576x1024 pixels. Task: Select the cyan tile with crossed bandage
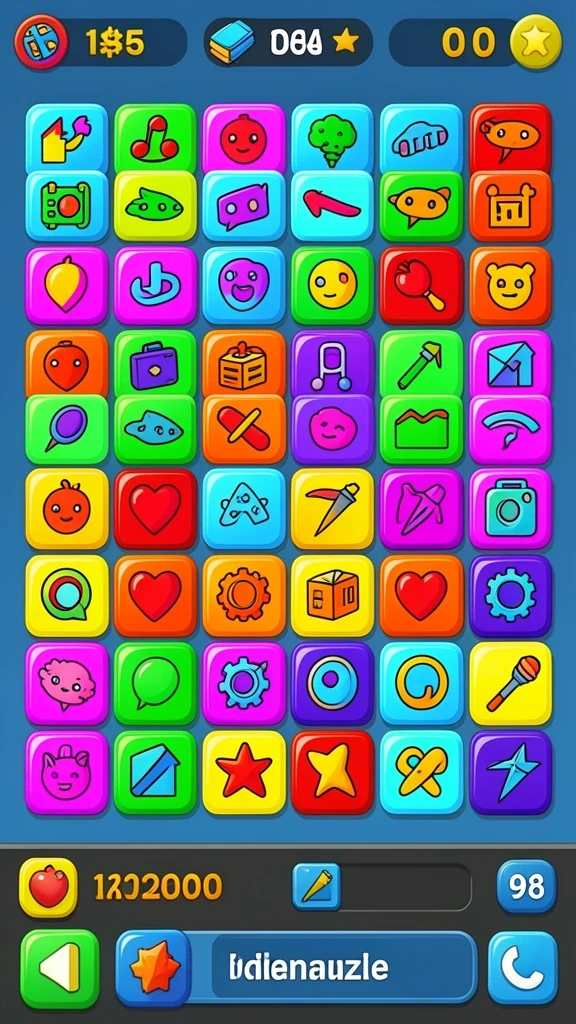pyautogui.click(x=422, y=772)
